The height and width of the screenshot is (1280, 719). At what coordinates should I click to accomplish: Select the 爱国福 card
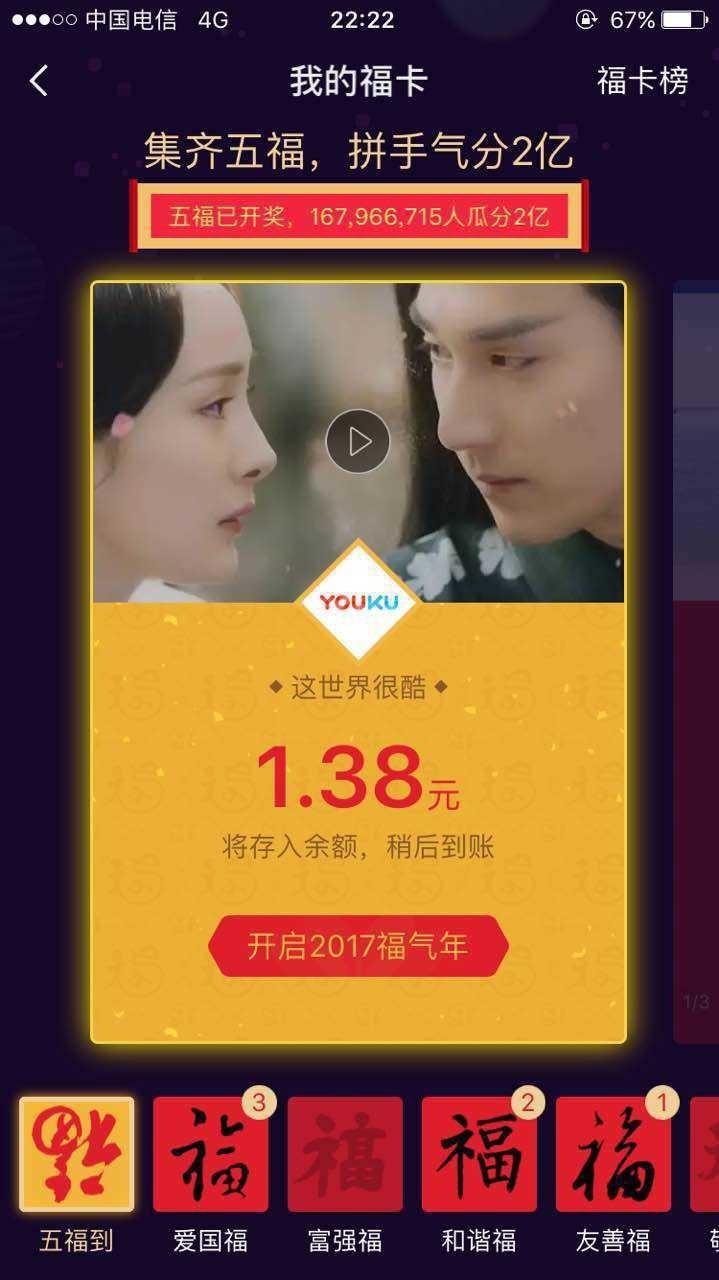(x=211, y=1155)
